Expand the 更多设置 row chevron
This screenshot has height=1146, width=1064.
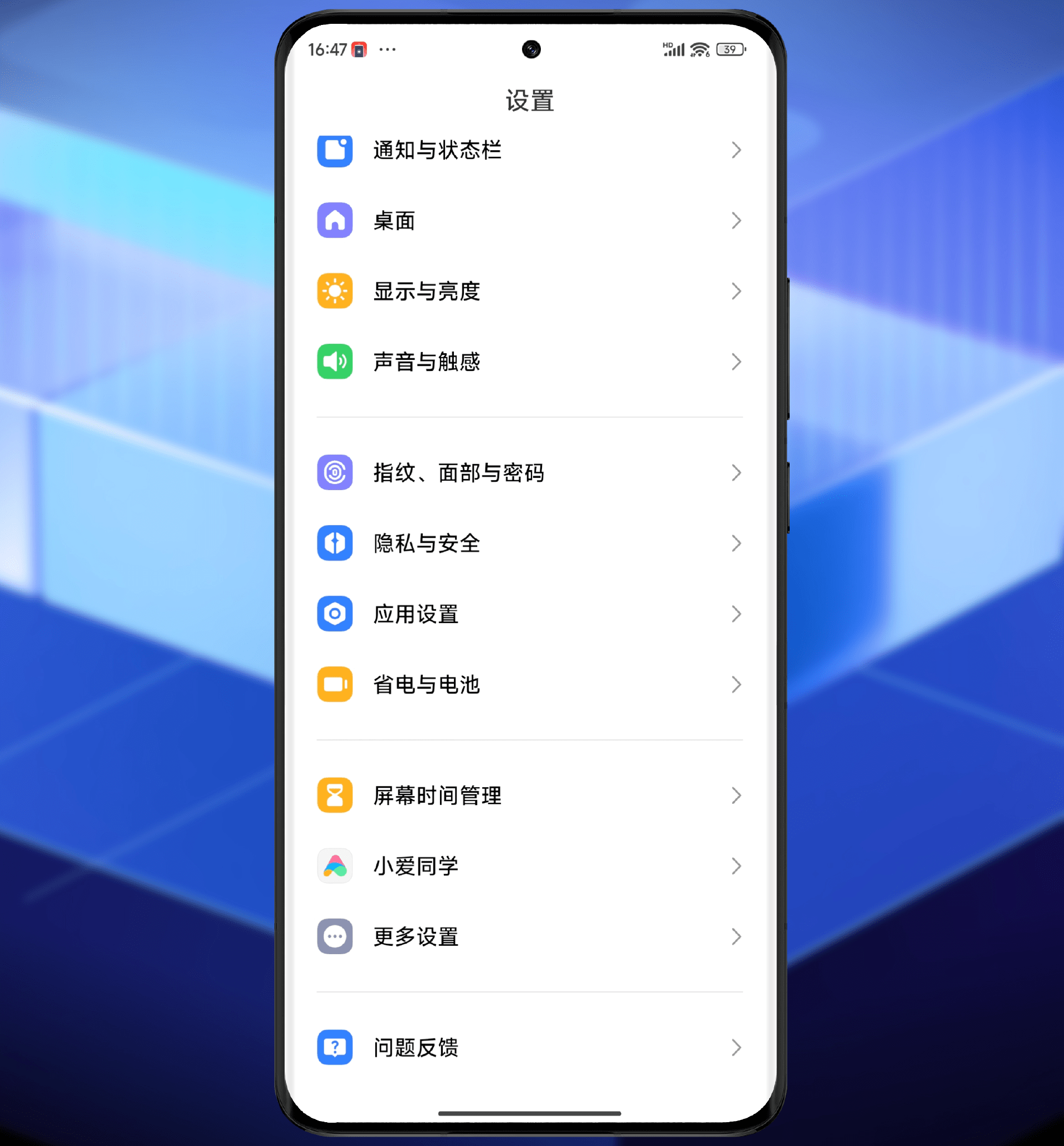737,936
